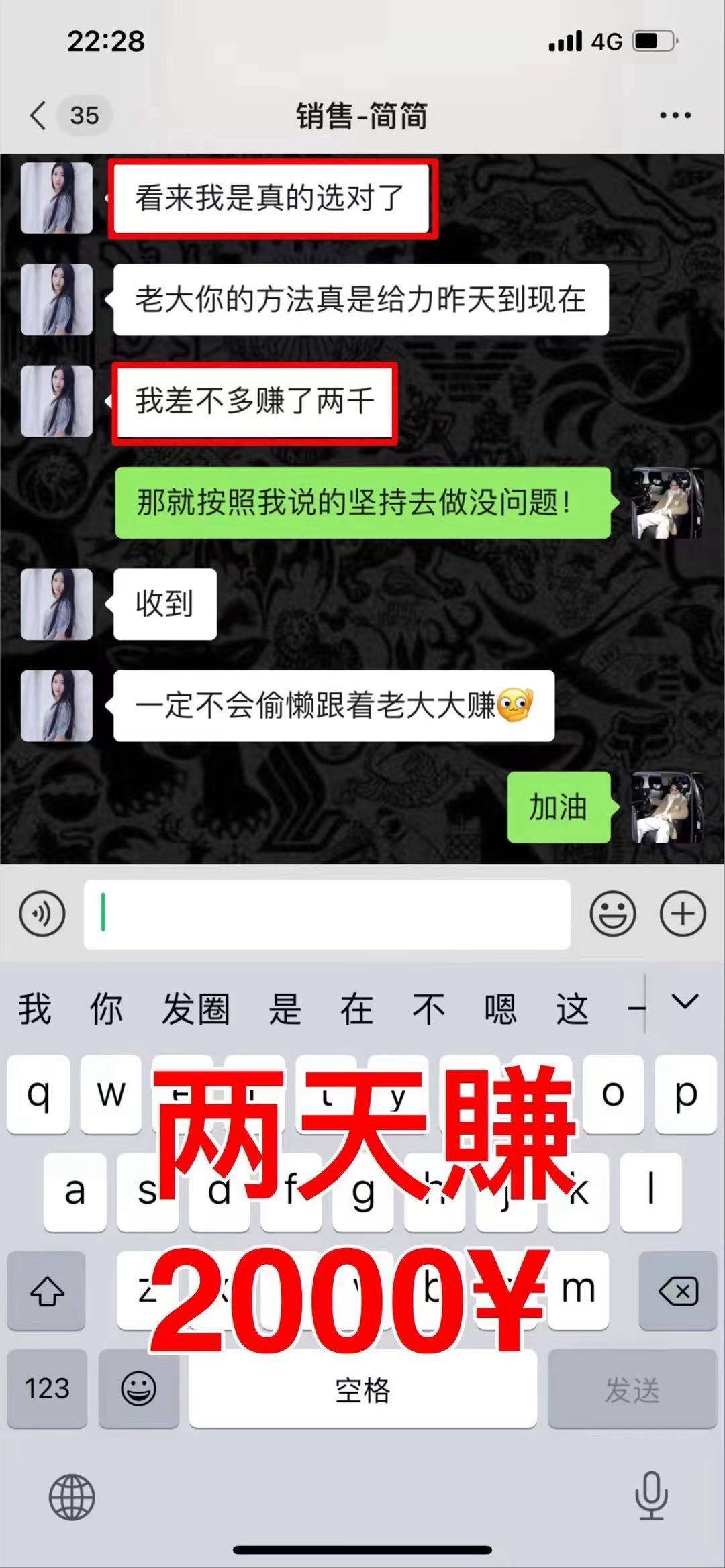Pick the suggestion word '发圈'
Screen dimensions: 725x1568
click(x=195, y=1009)
